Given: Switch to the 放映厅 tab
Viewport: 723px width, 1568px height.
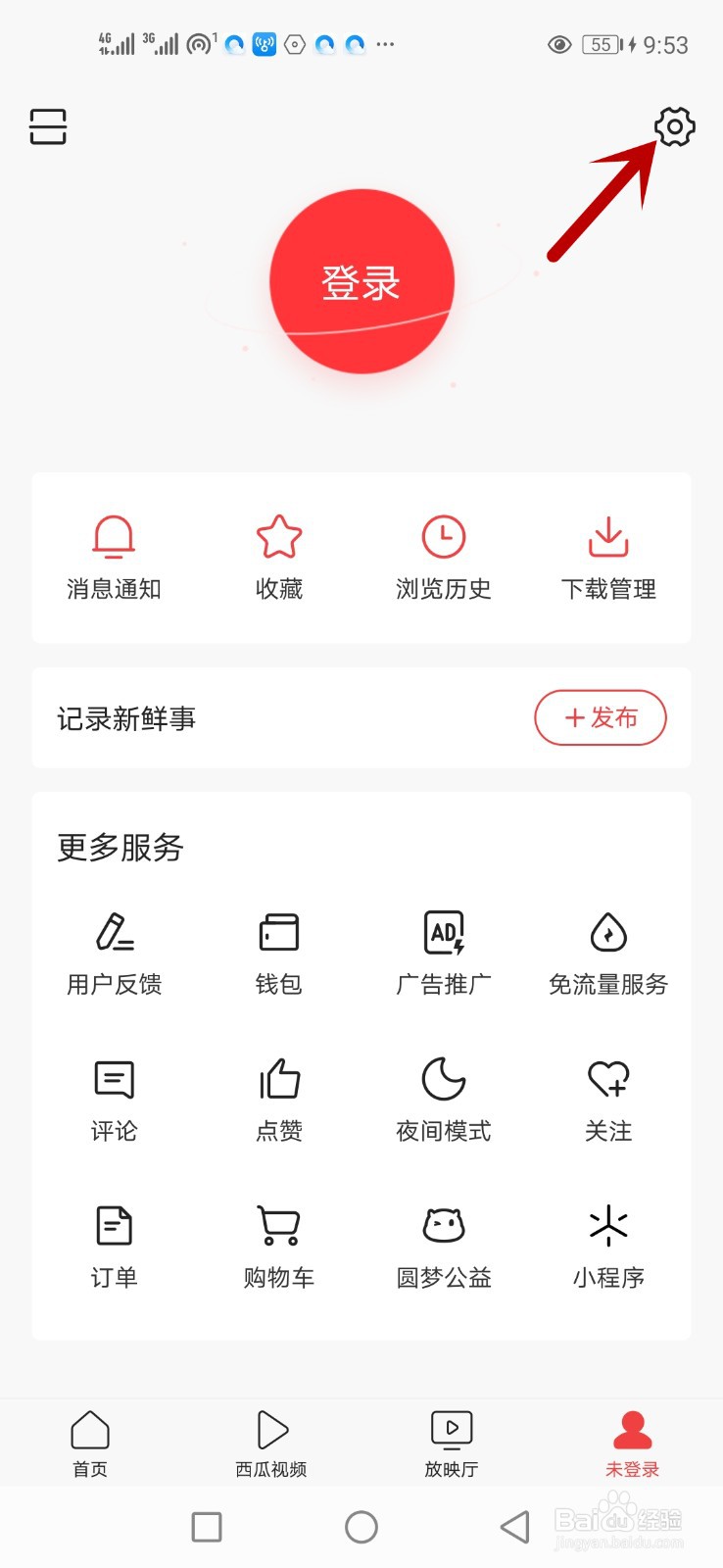Looking at the screenshot, I should coord(452,1443).
